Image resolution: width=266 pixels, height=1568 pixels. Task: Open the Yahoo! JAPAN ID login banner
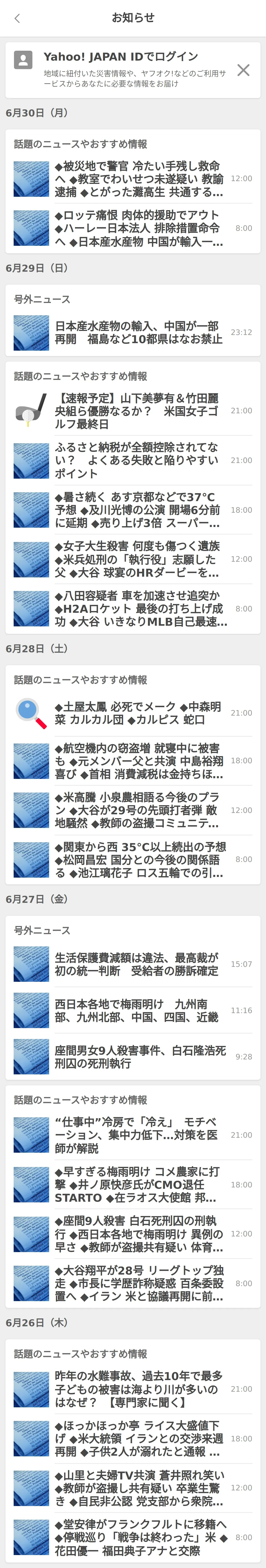pos(122,69)
